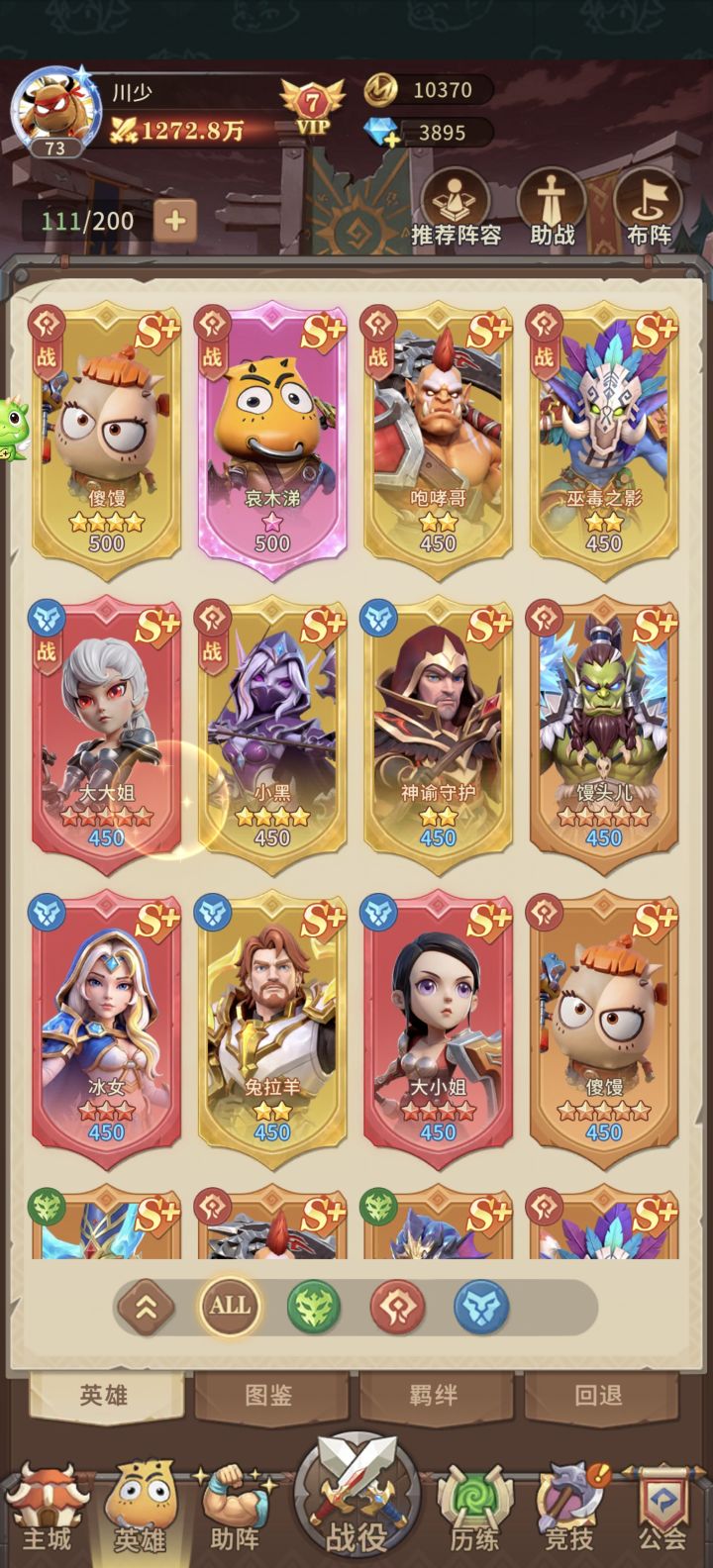Select the ALL faction filter

point(230,1306)
